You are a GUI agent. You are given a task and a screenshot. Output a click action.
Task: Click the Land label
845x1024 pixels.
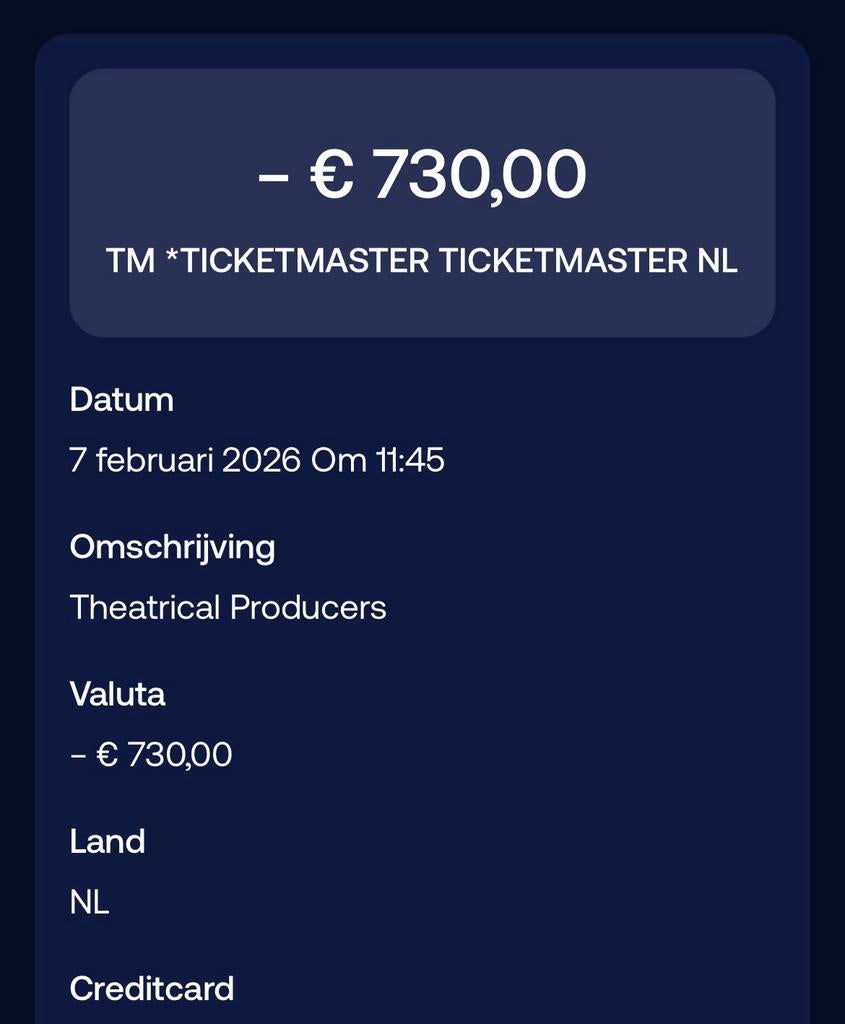click(x=106, y=841)
